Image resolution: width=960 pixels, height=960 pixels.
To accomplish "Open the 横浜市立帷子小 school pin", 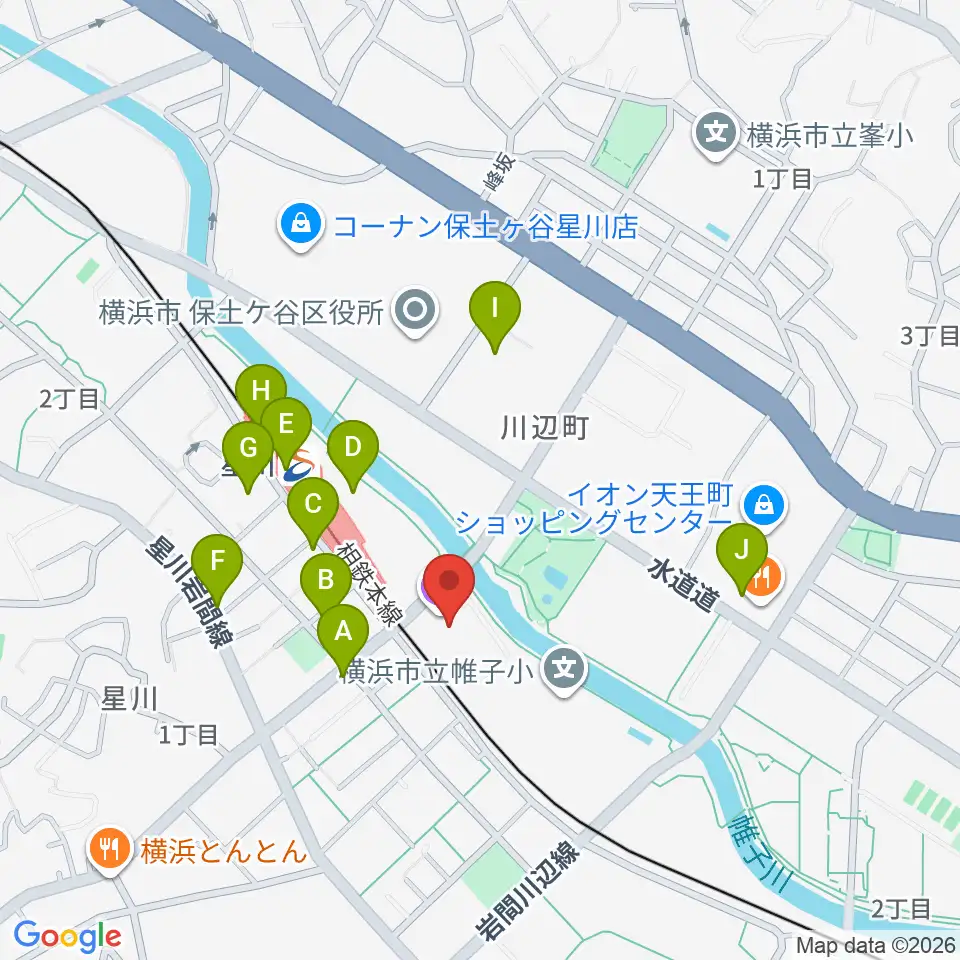I will tap(564, 671).
